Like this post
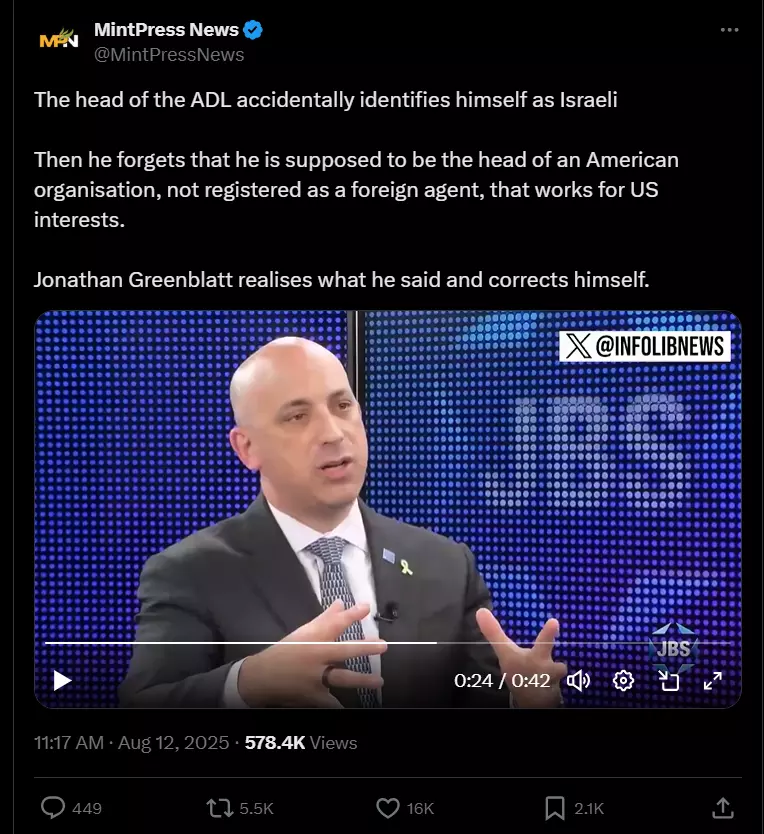 click(405, 808)
